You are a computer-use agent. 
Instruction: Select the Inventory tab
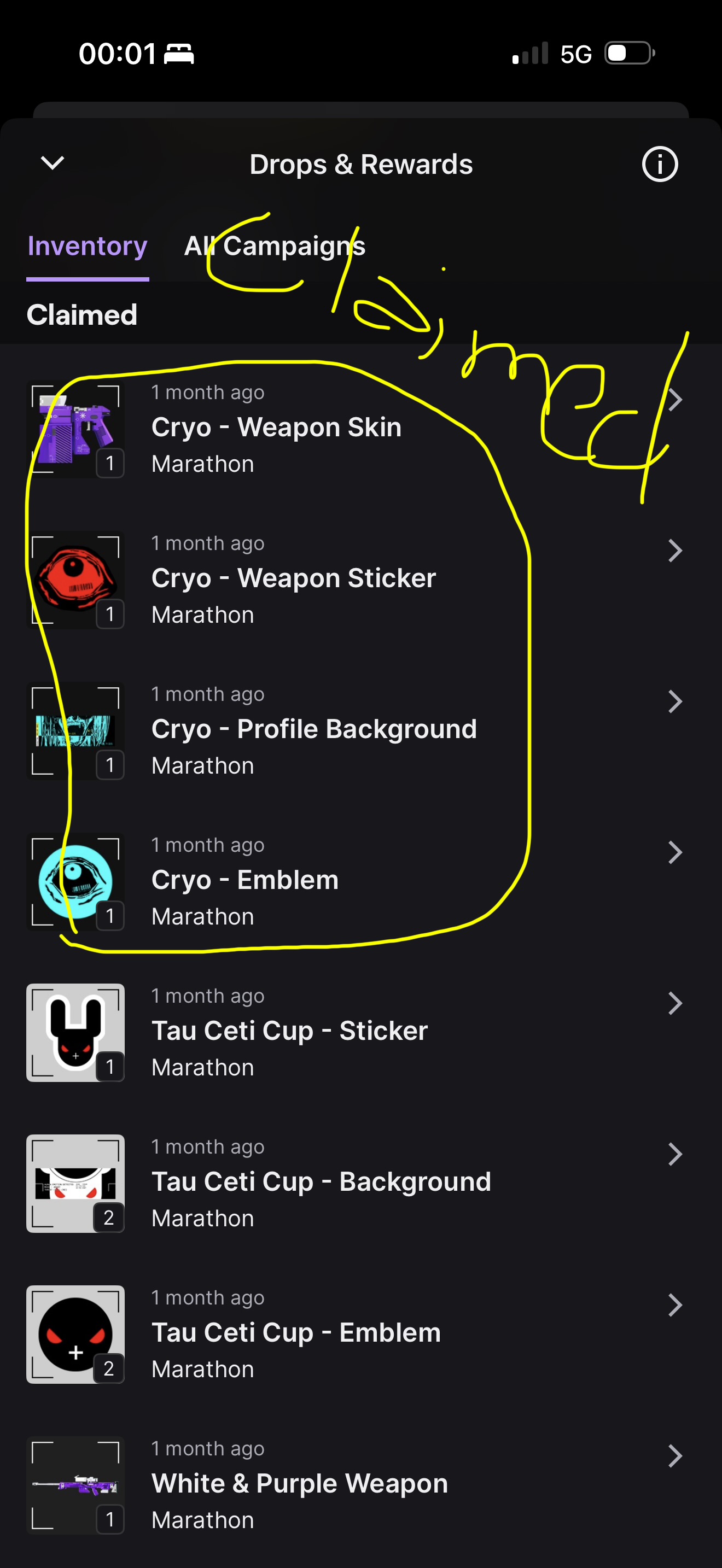[x=88, y=247]
